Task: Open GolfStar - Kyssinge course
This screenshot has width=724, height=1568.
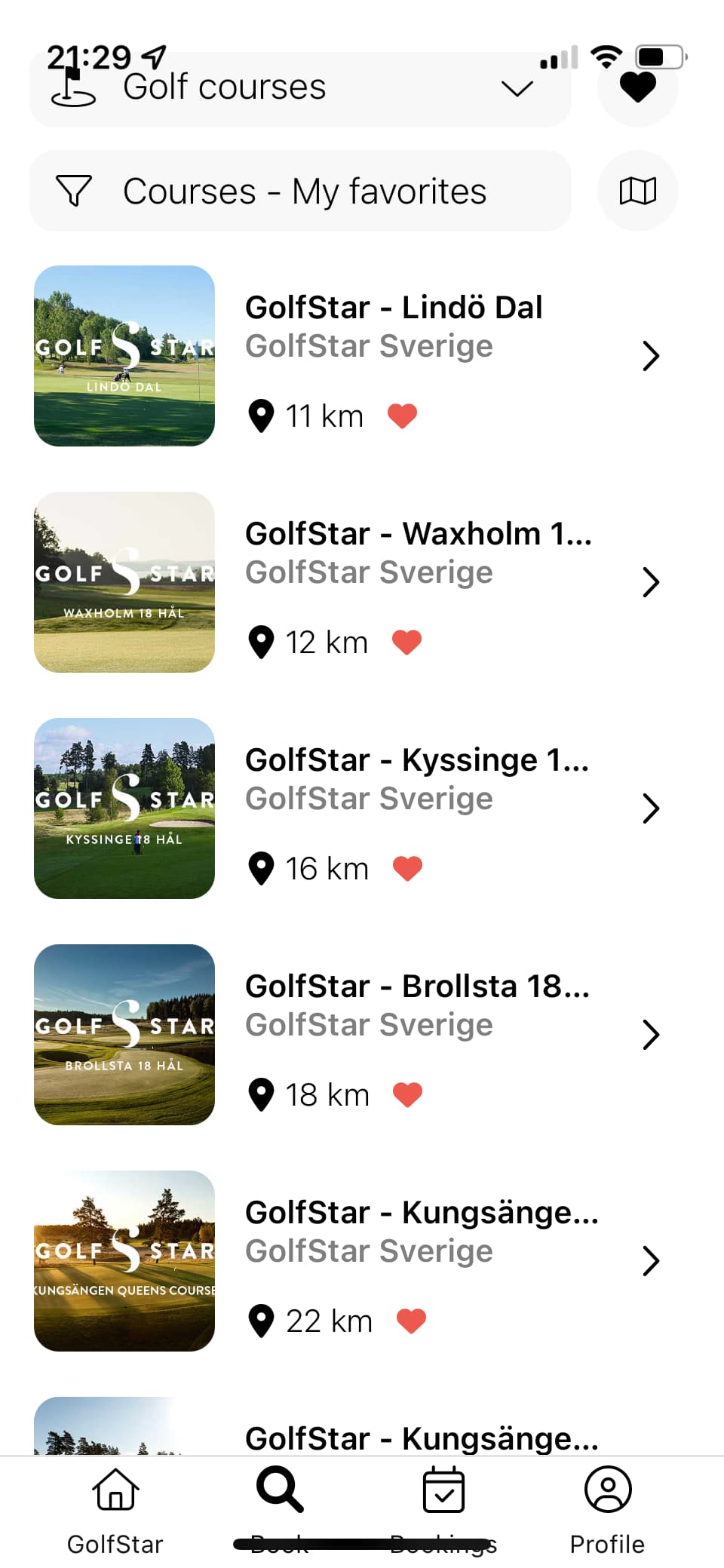Action: [x=362, y=809]
